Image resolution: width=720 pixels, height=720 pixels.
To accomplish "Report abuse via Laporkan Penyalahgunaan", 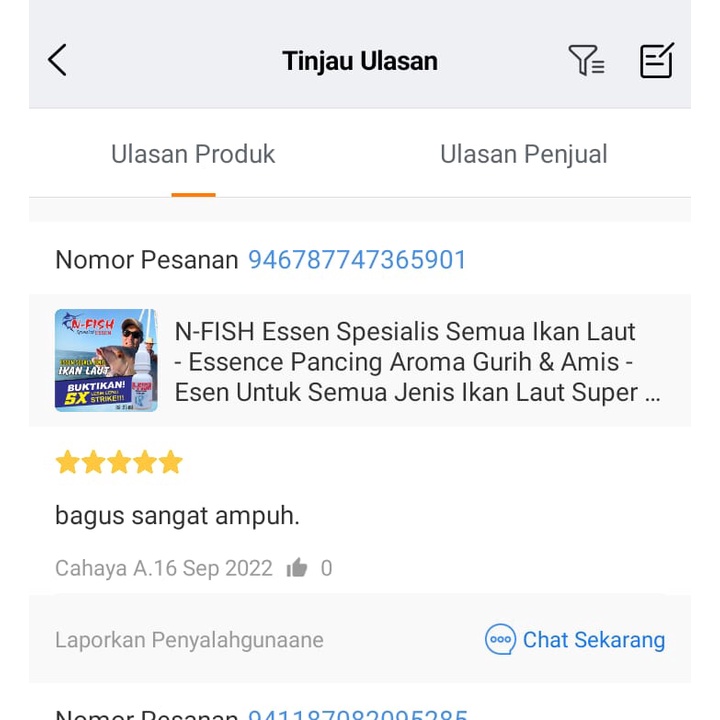I will click(x=189, y=640).
